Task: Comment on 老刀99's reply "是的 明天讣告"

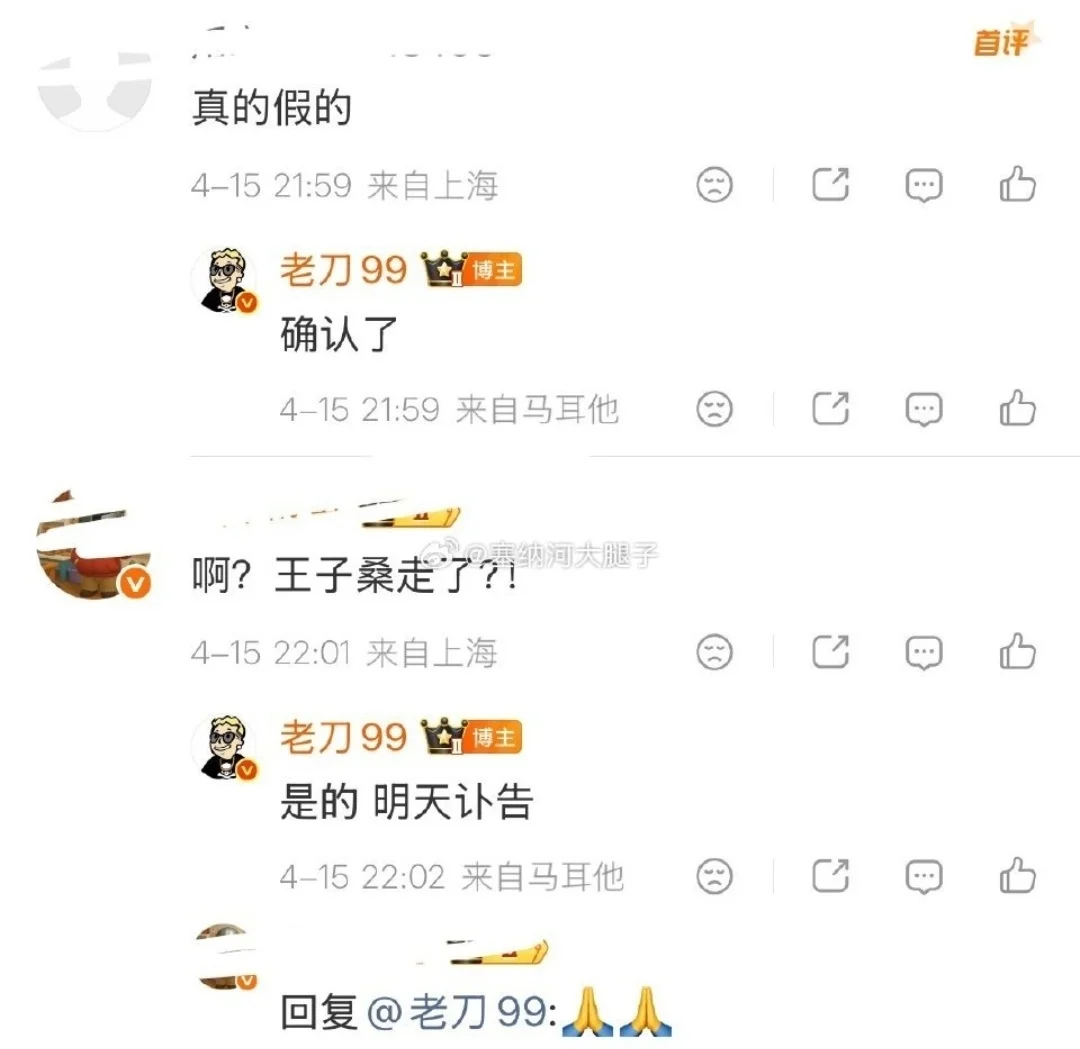Action: coord(923,877)
